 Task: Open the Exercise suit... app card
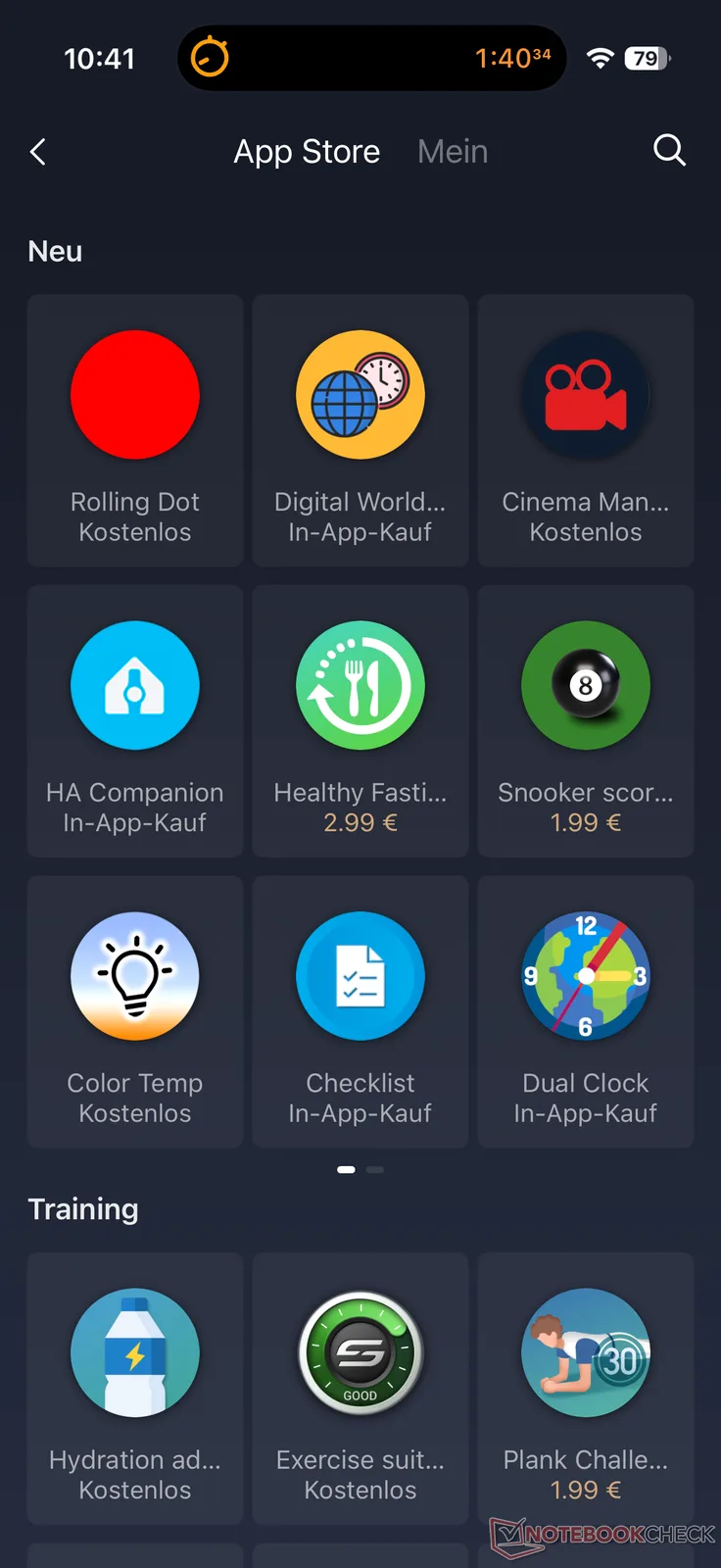[x=360, y=1388]
